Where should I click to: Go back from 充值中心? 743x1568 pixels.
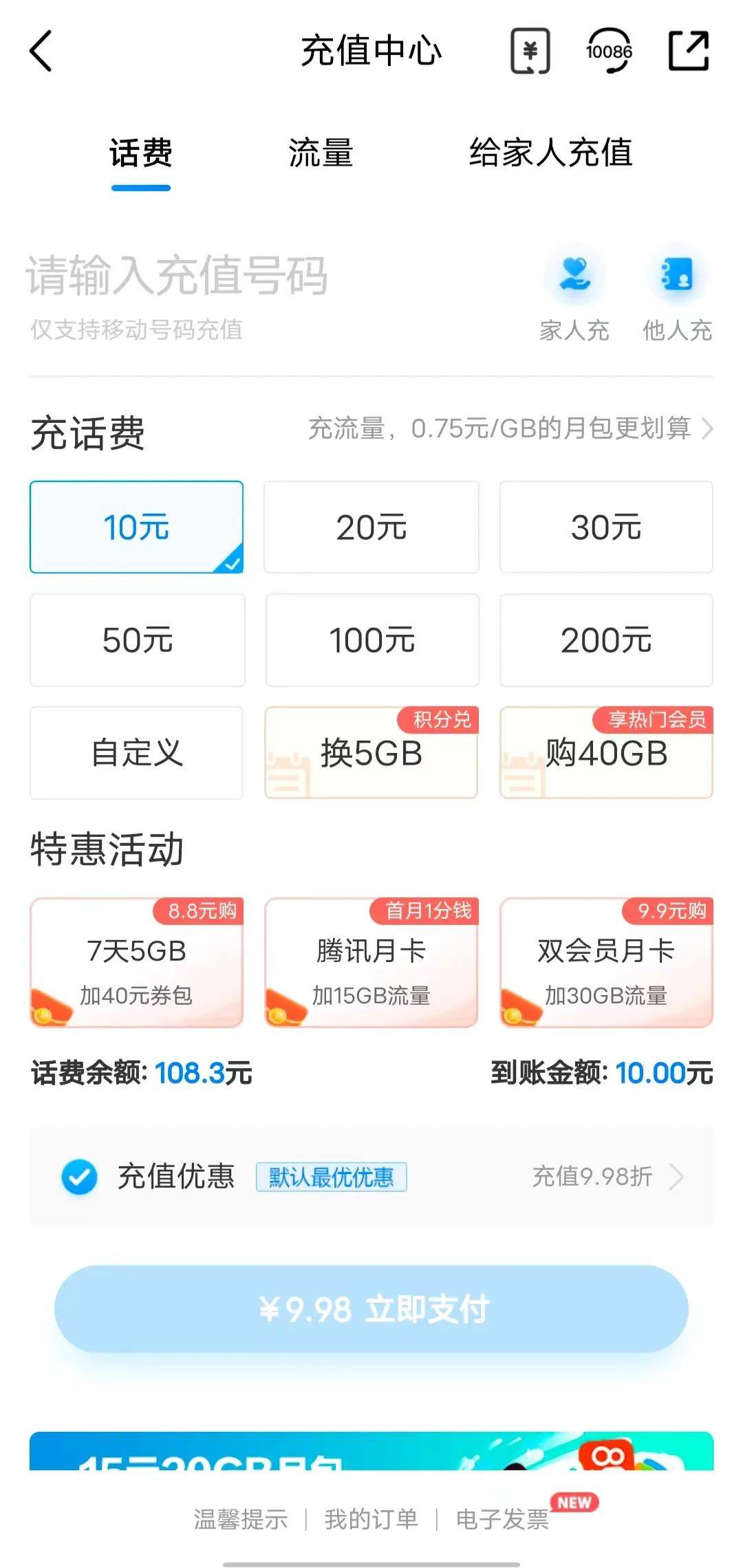tap(41, 51)
